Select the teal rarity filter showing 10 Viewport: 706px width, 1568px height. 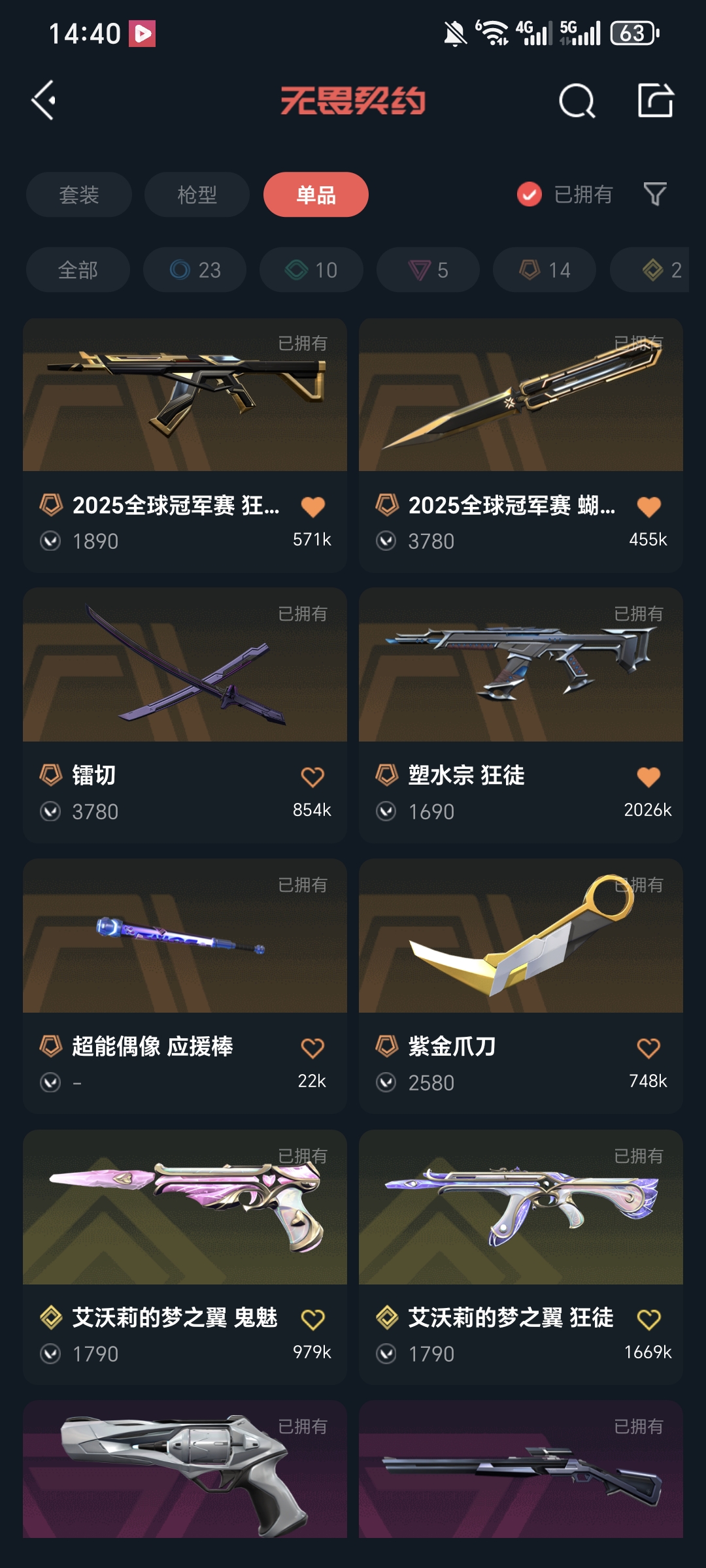[311, 269]
